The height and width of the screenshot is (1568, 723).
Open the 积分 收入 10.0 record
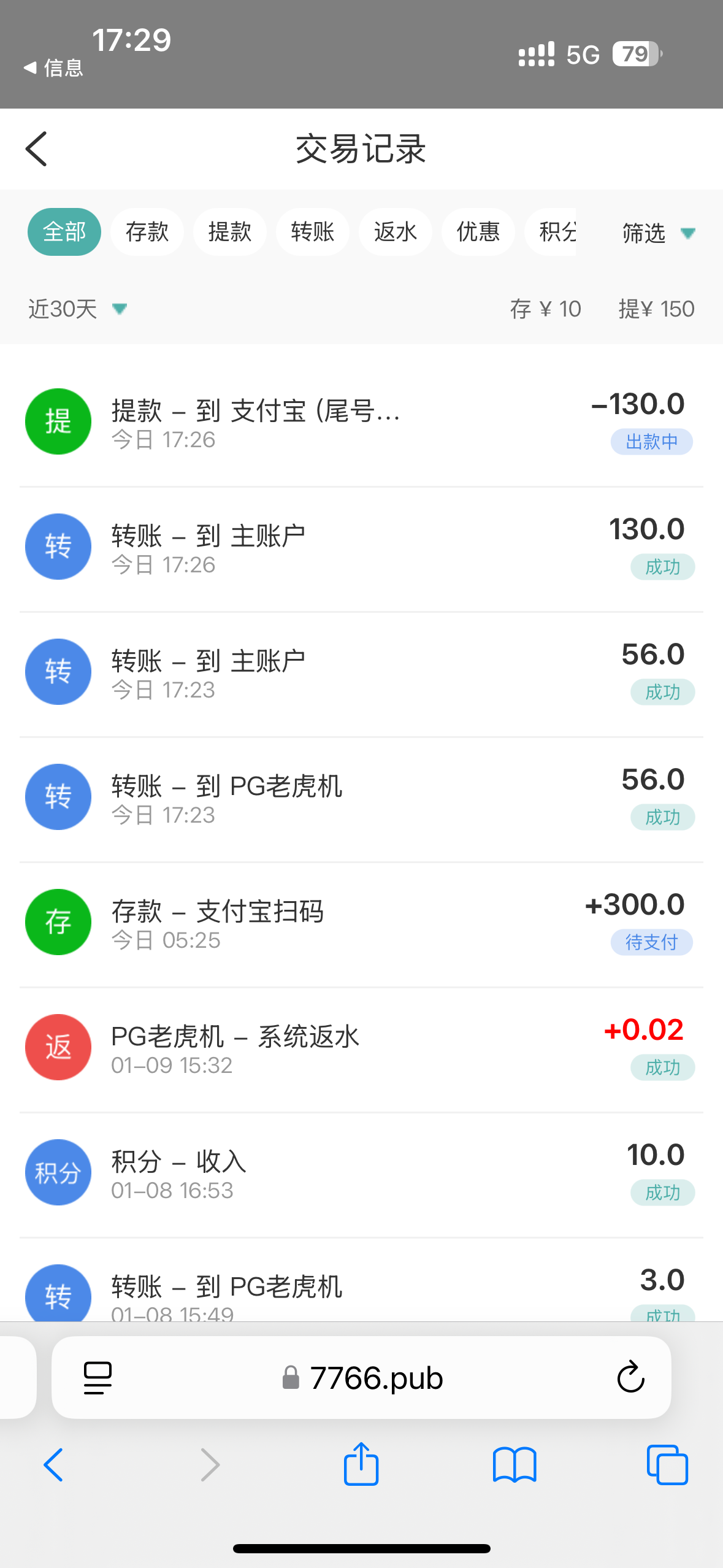coord(361,1175)
